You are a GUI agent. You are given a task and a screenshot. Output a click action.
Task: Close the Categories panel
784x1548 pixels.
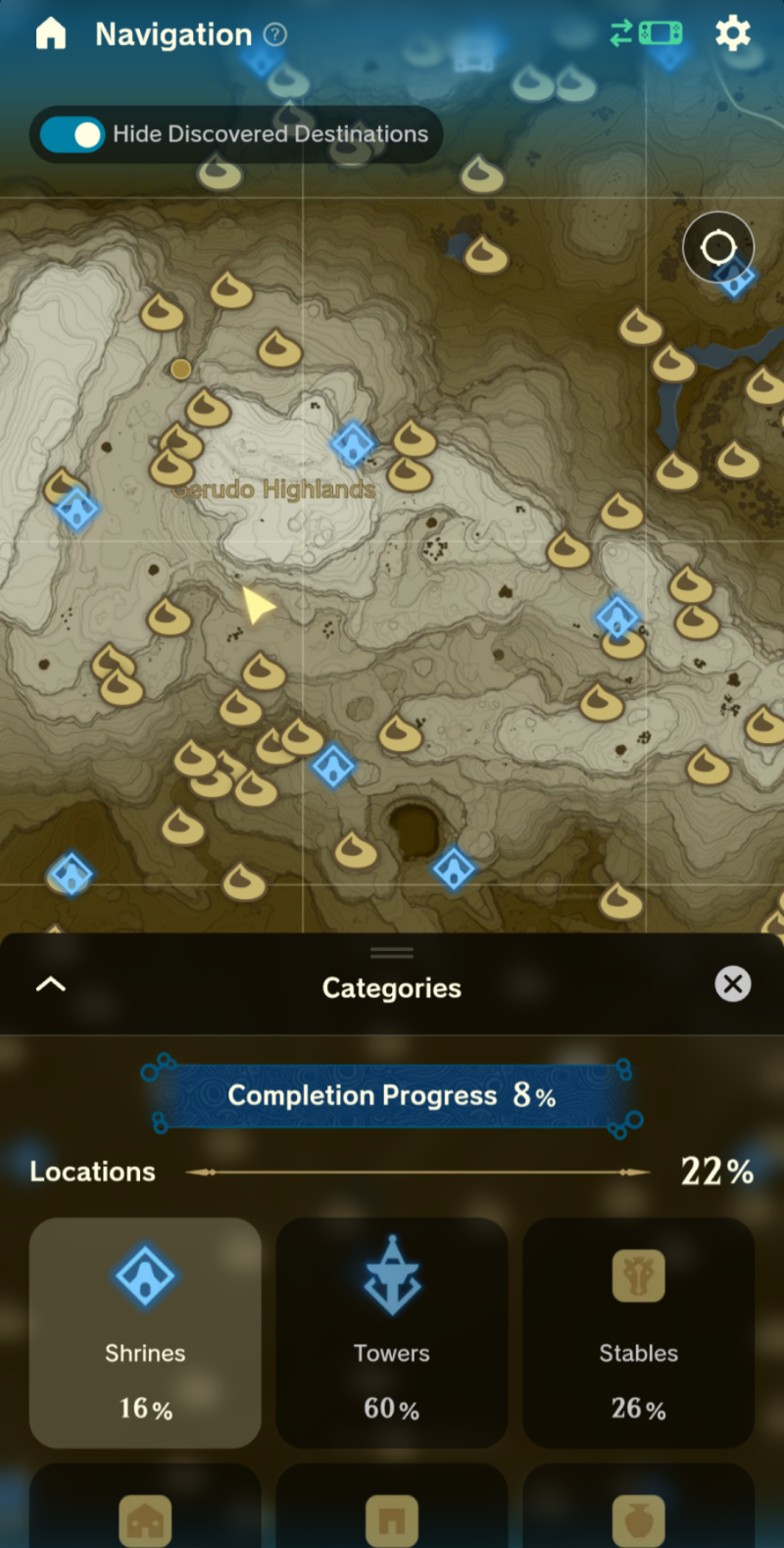732,984
